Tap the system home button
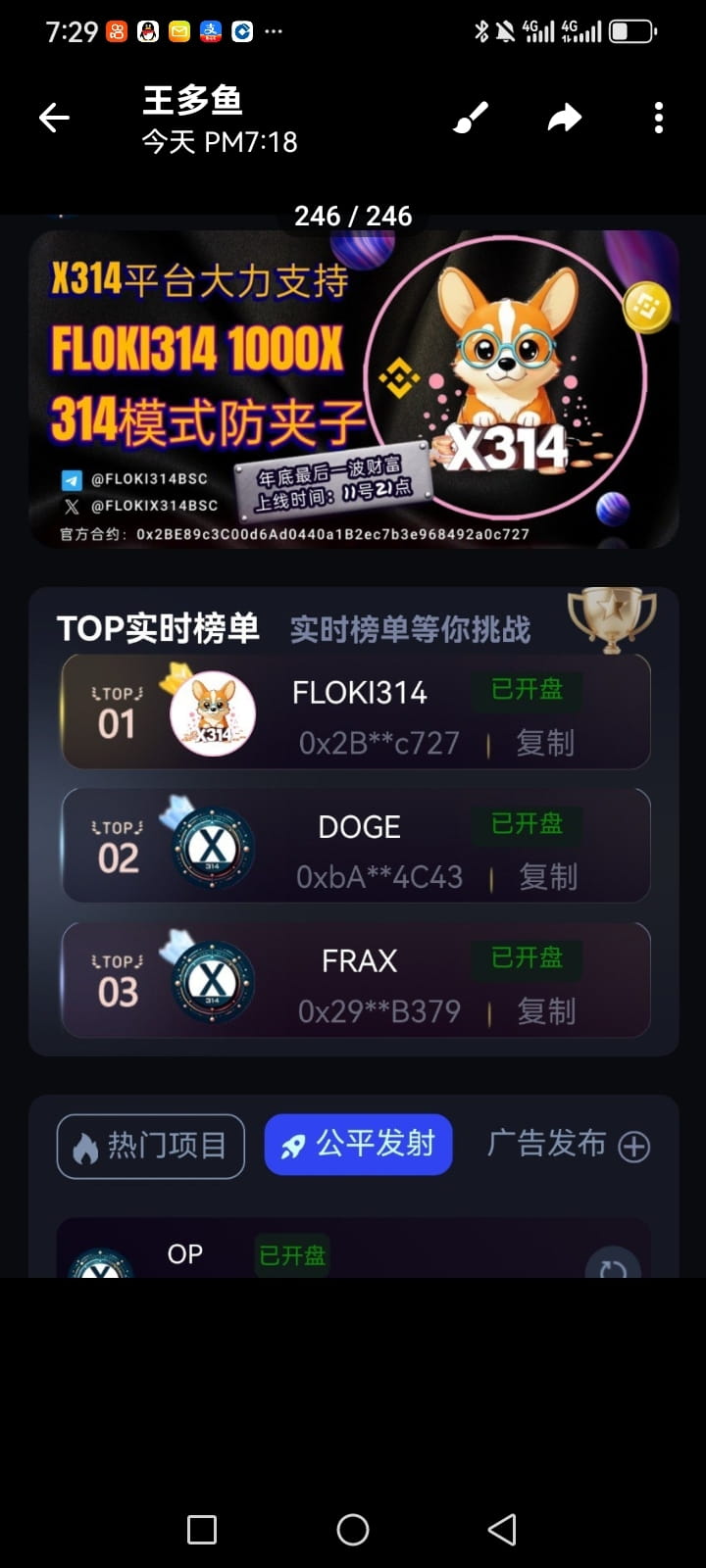706x1568 pixels. (x=353, y=1530)
